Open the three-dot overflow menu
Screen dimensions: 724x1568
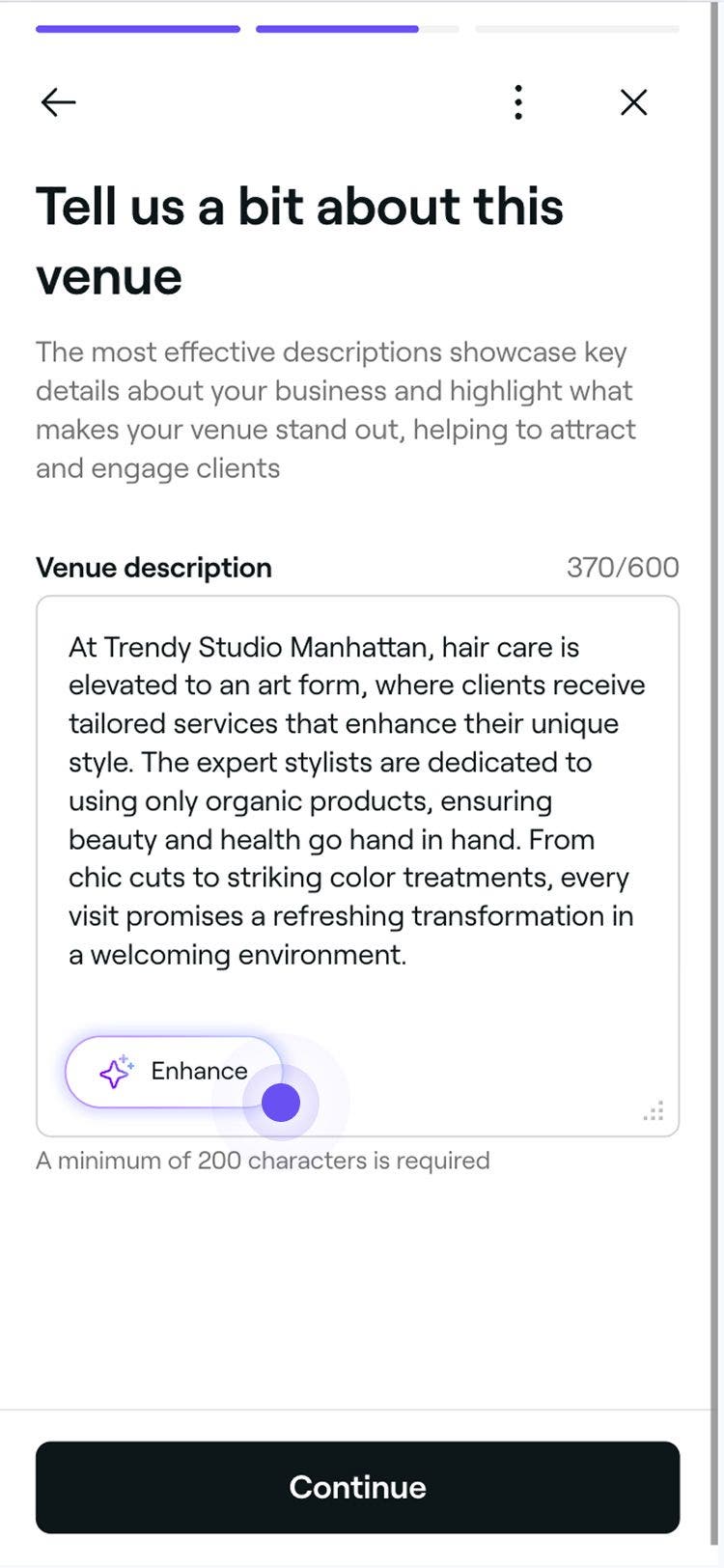tap(518, 102)
